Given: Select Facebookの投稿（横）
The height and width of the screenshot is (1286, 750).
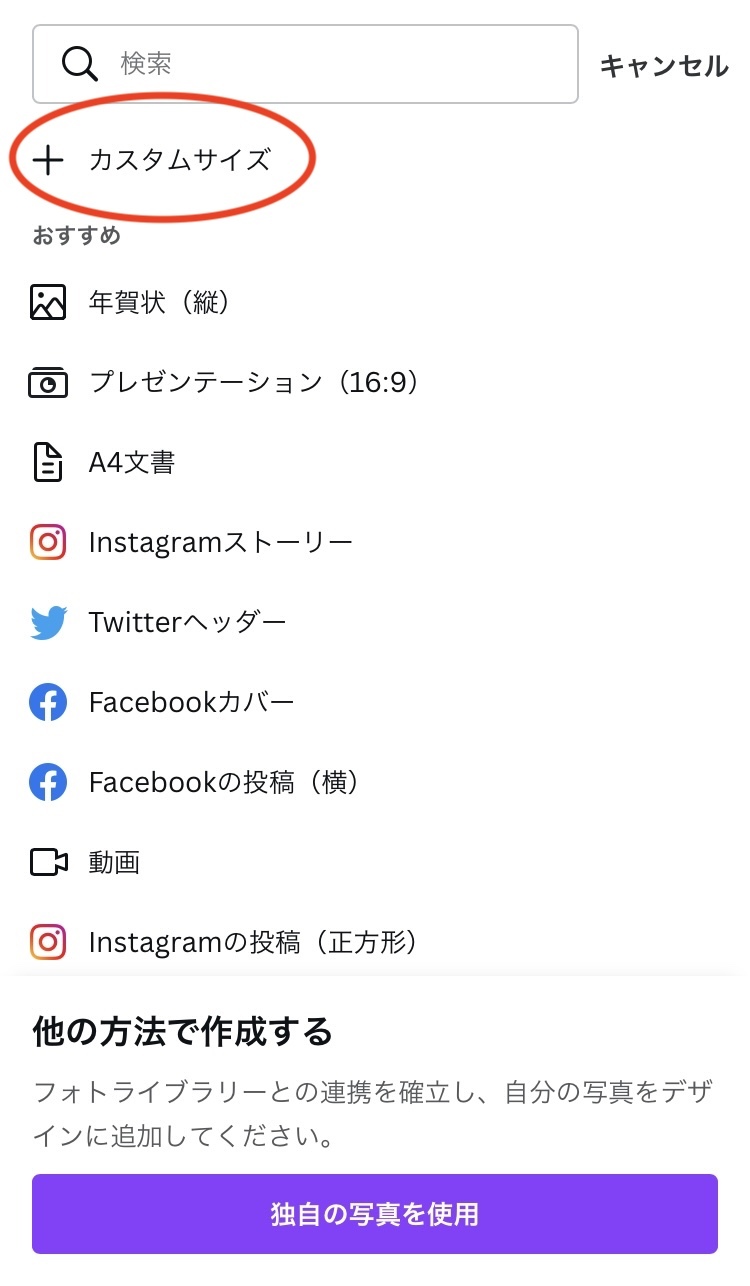Looking at the screenshot, I should pyautogui.click(x=224, y=782).
